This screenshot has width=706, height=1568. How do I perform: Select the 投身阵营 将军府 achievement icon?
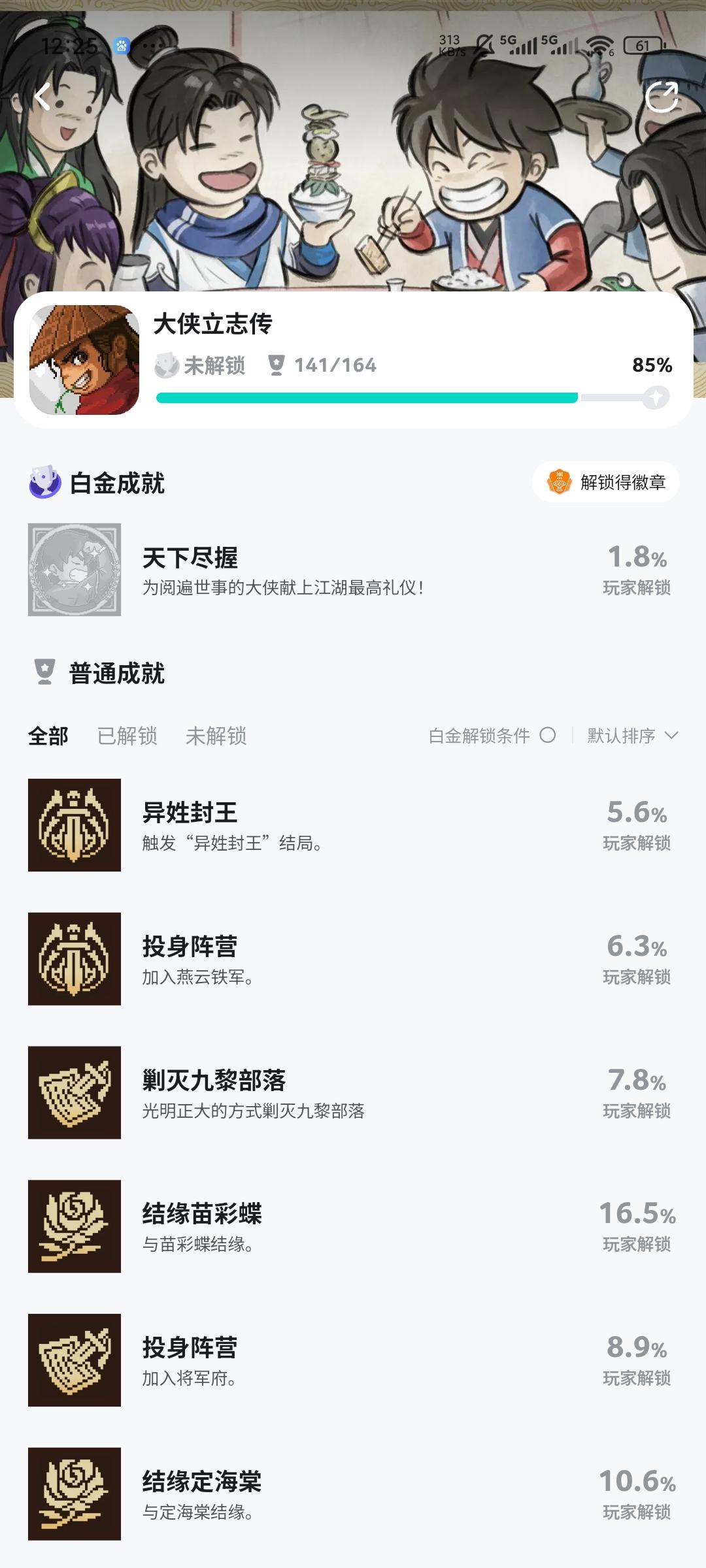[x=75, y=1361]
